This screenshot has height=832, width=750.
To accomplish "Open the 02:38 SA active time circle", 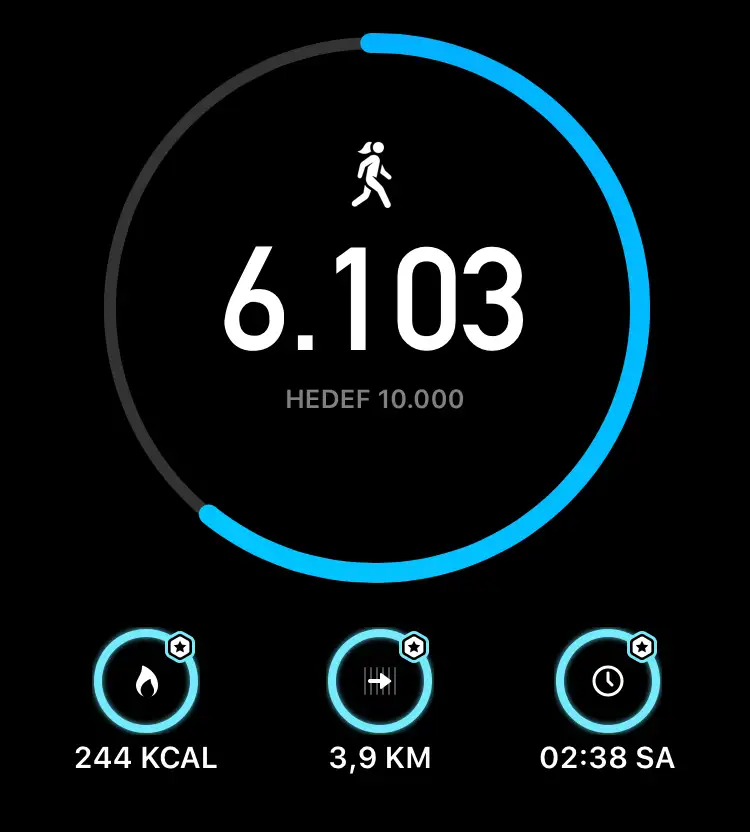I will 607,682.
